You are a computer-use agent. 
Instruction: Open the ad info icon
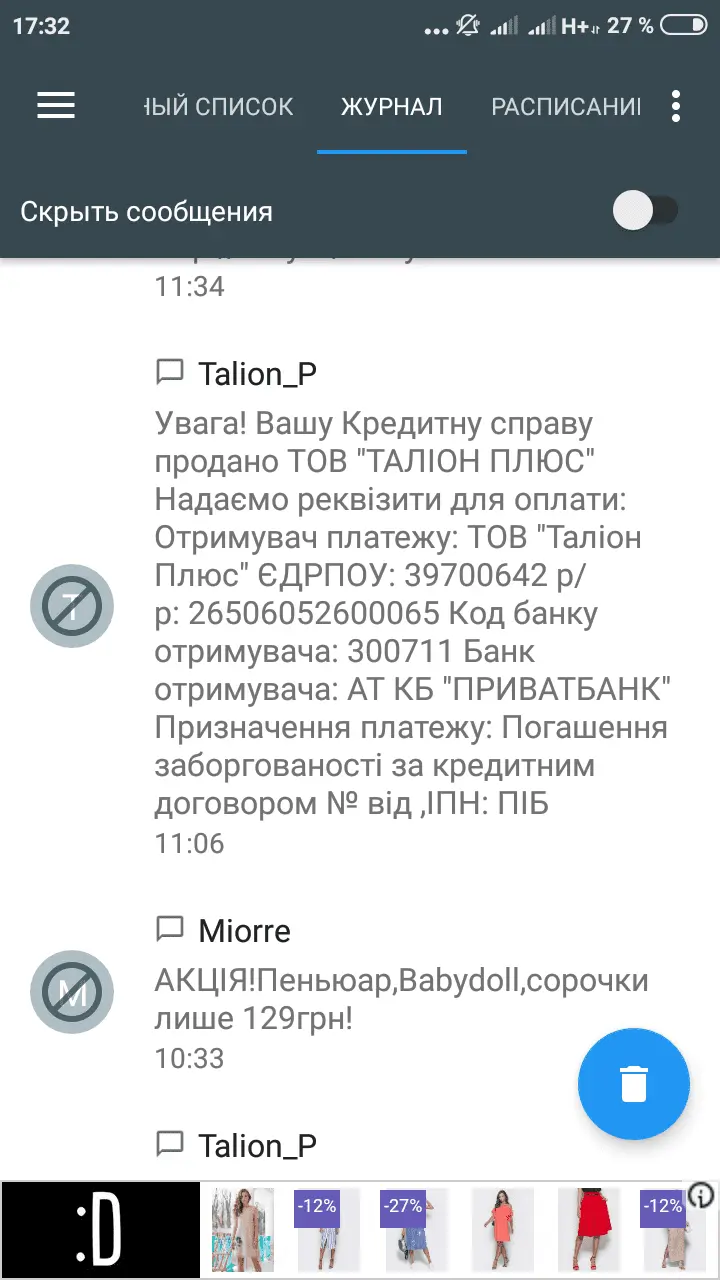pos(702,1195)
